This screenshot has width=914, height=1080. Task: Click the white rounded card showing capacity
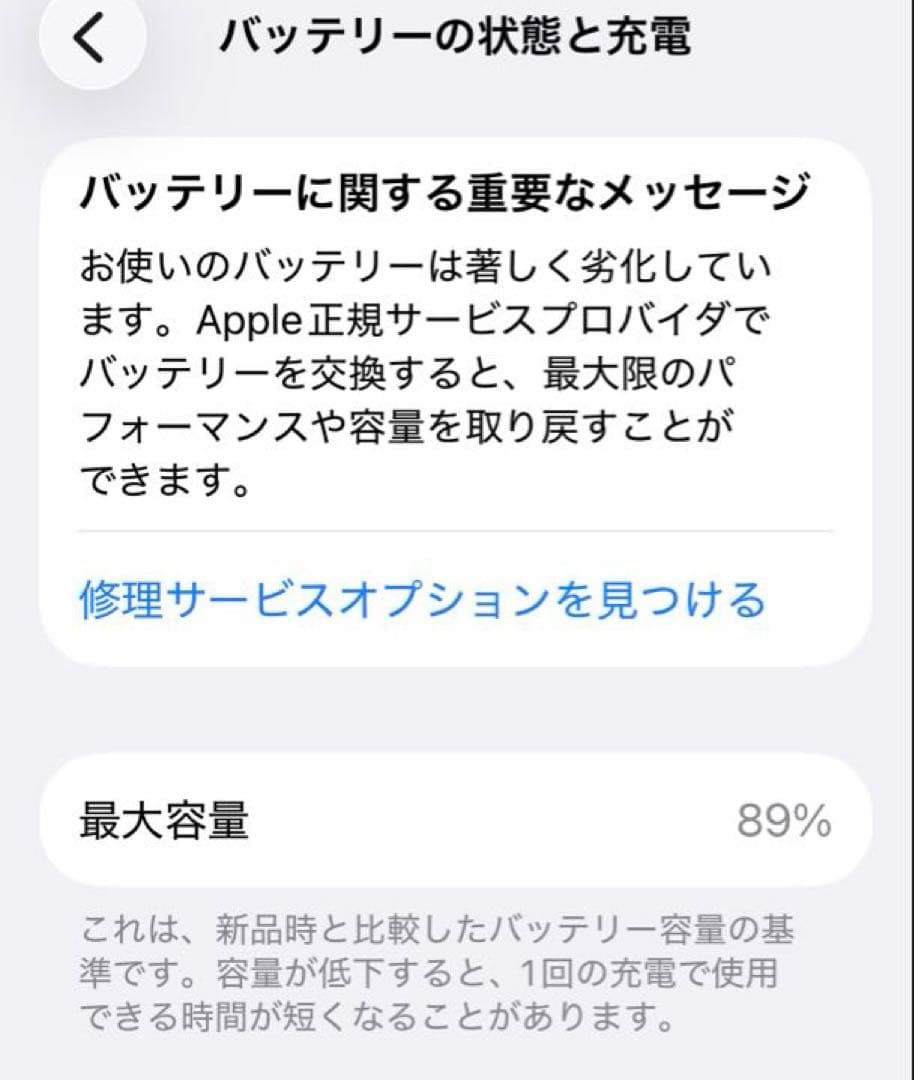pos(457,820)
